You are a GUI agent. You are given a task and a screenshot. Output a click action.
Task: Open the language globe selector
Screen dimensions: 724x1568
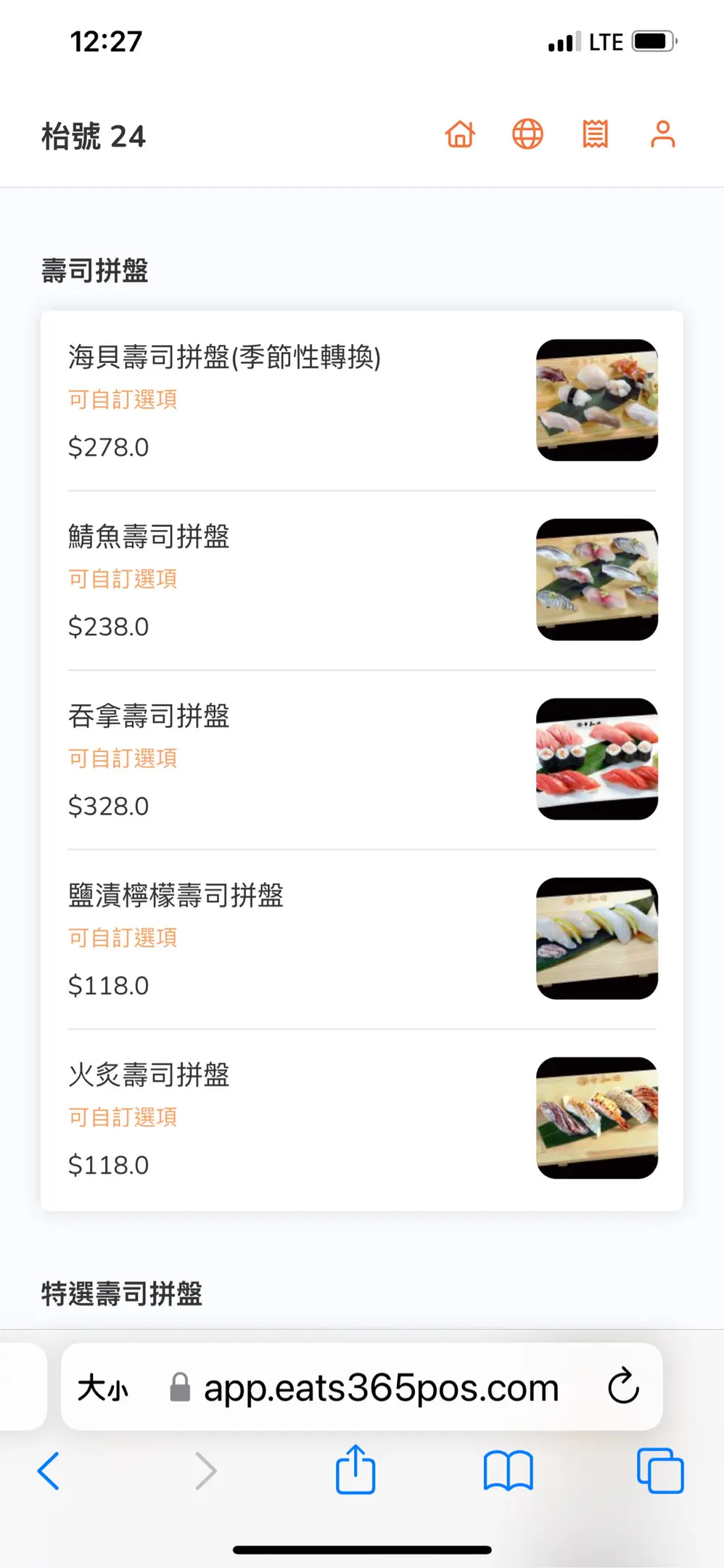(x=527, y=134)
